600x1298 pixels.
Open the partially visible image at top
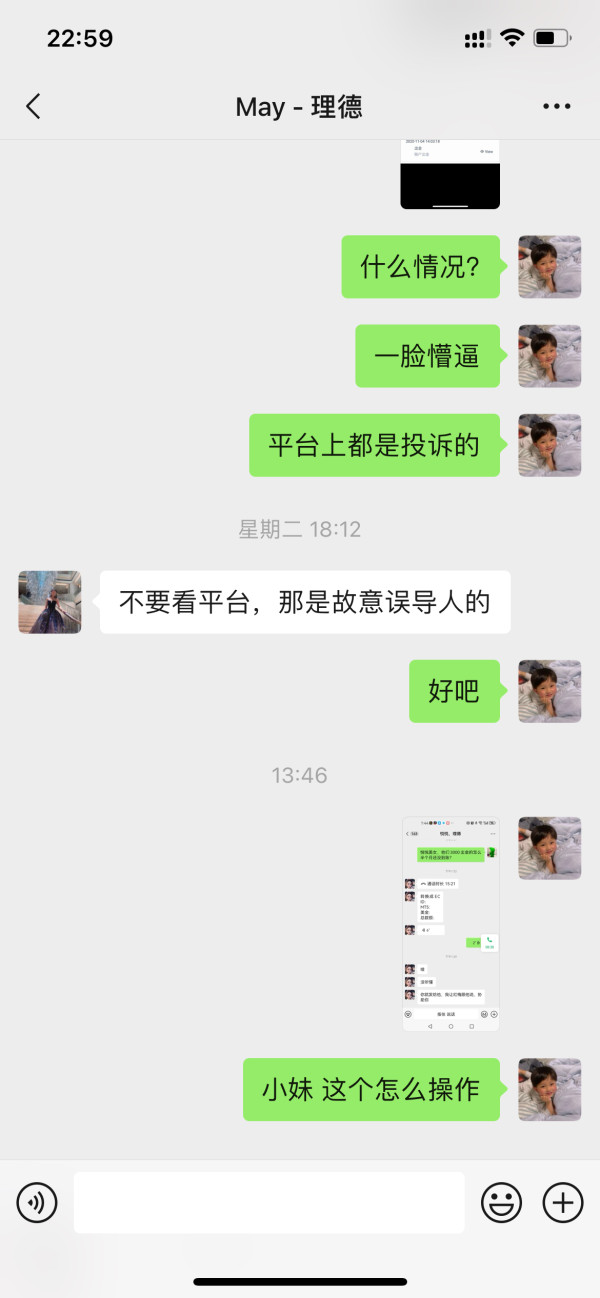[x=450, y=175]
